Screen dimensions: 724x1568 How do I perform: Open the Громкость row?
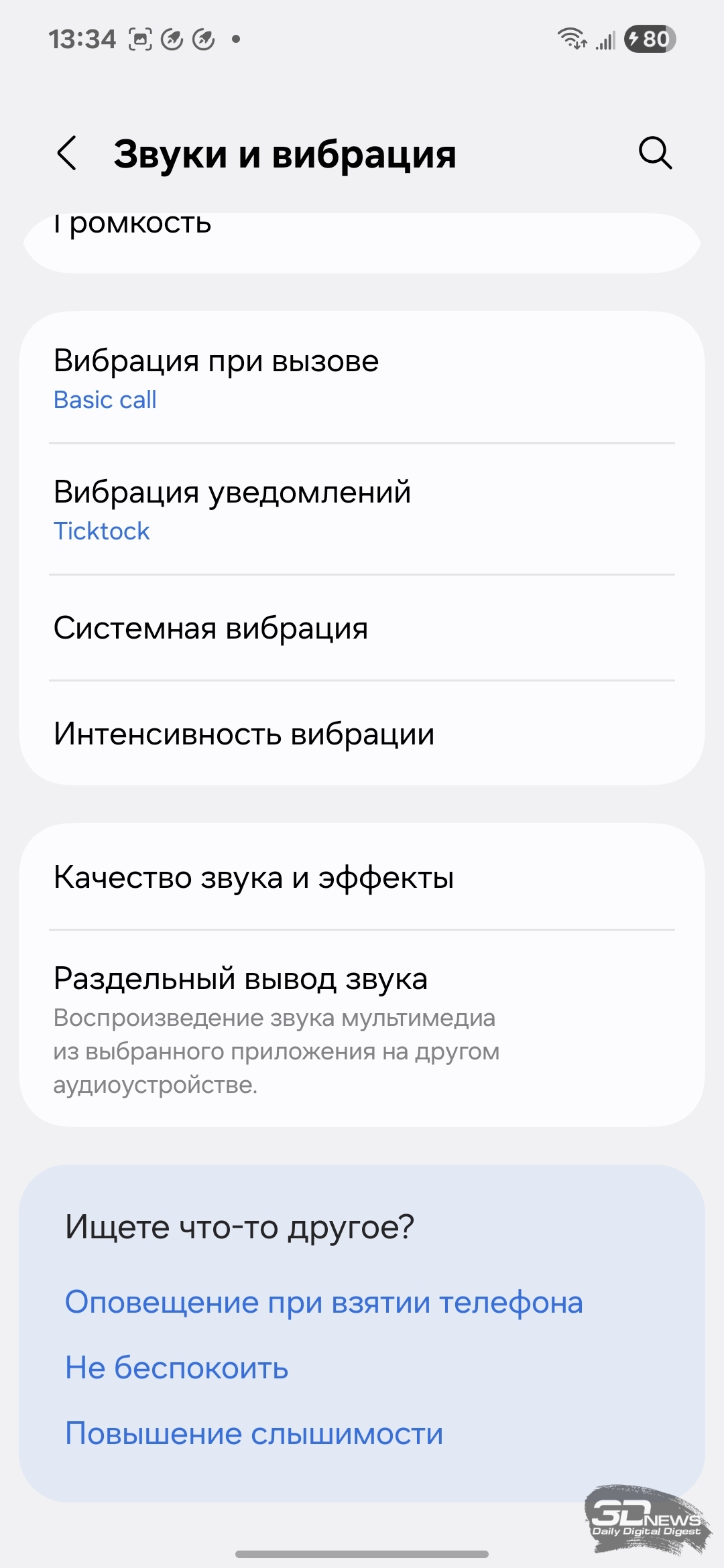[x=362, y=243]
